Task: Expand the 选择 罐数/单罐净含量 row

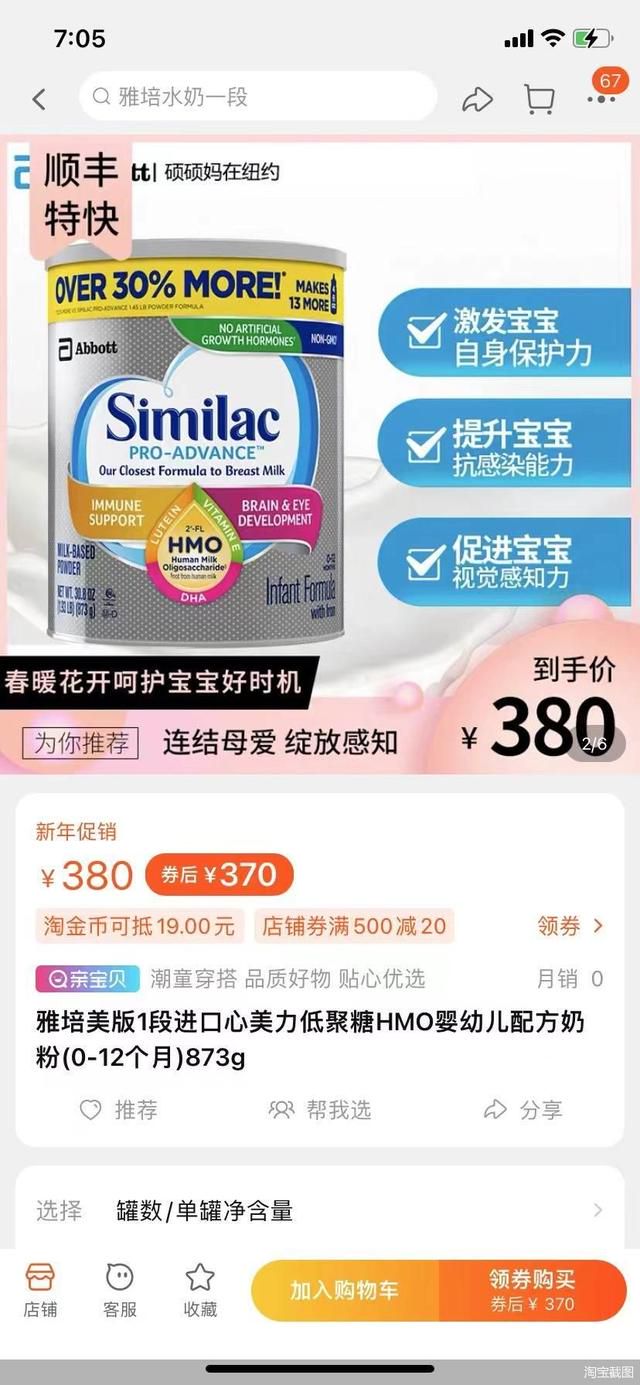Action: click(320, 1211)
